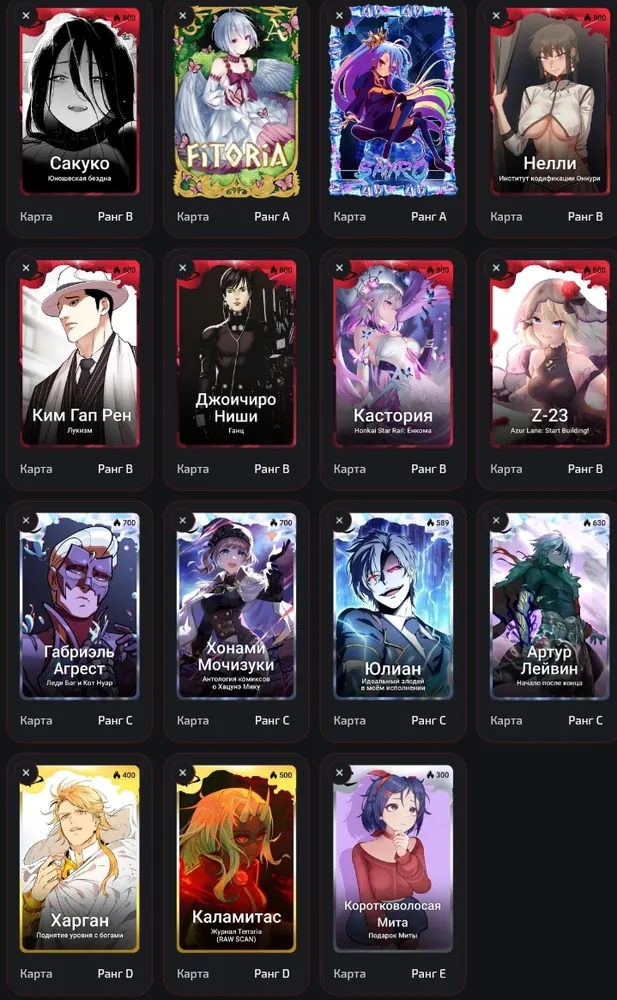Dismiss the Z-23 card using its X
This screenshot has height=1000, width=617.
(x=496, y=268)
